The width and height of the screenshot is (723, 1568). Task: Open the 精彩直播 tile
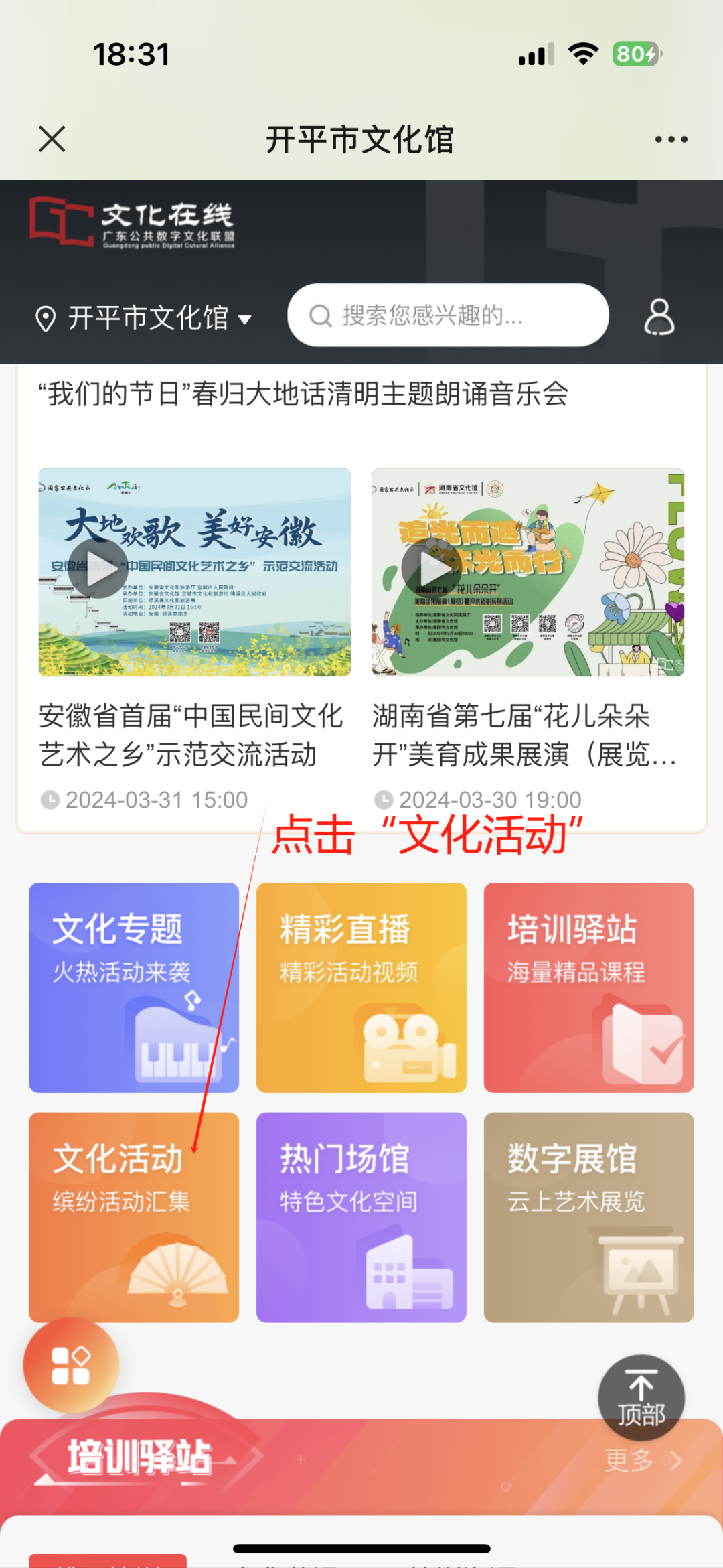361,987
